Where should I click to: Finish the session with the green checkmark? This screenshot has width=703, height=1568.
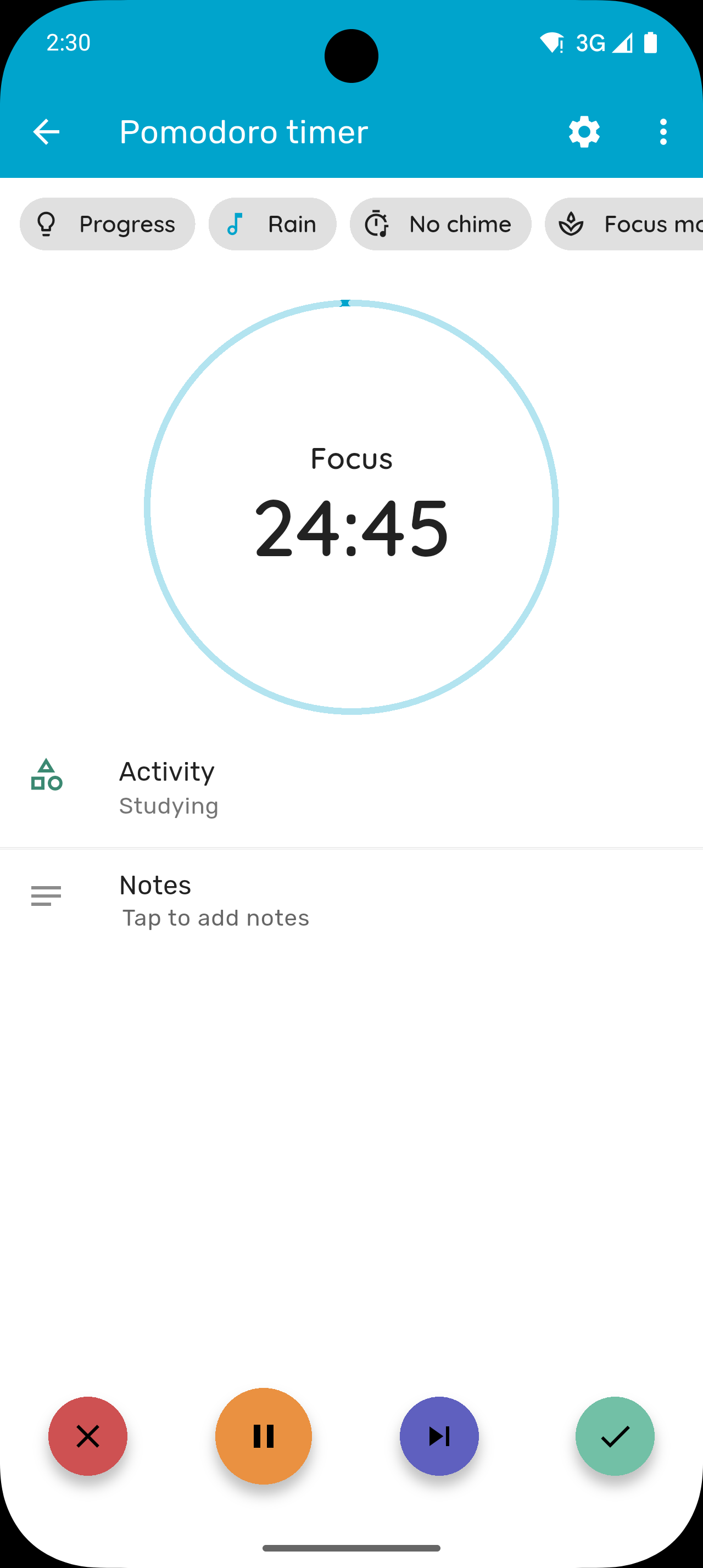coord(615,1437)
